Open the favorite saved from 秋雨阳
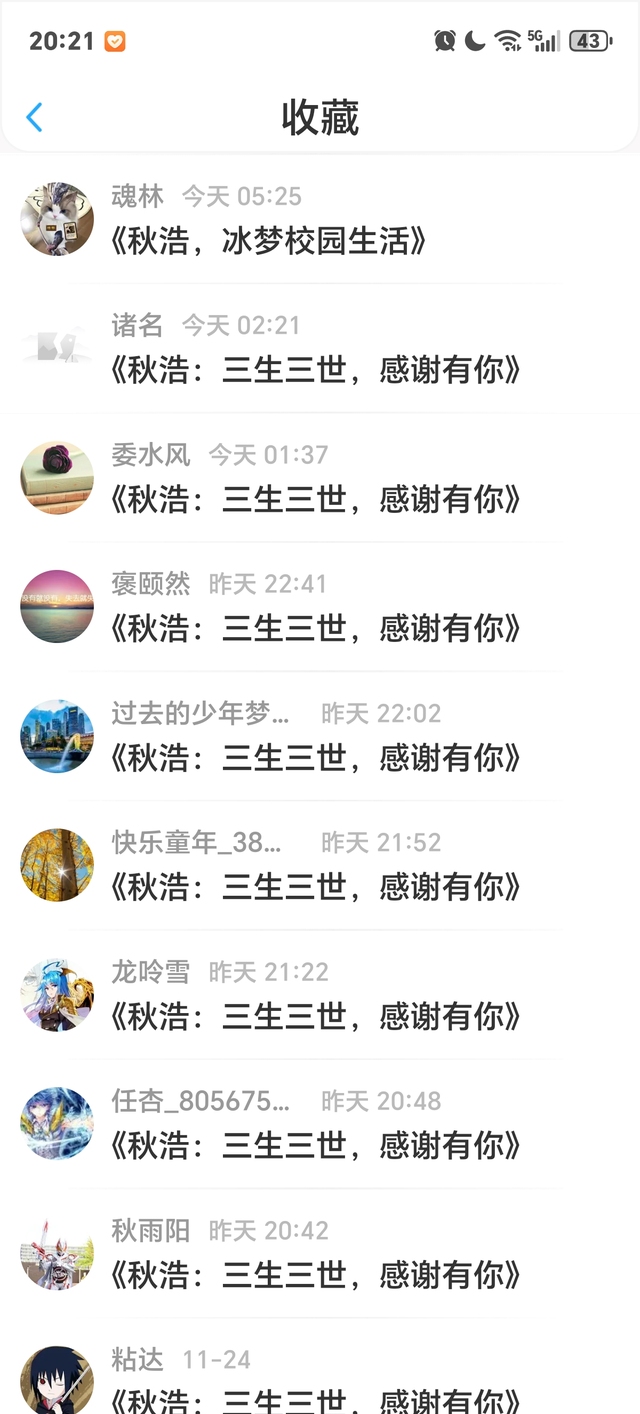 (x=316, y=1274)
